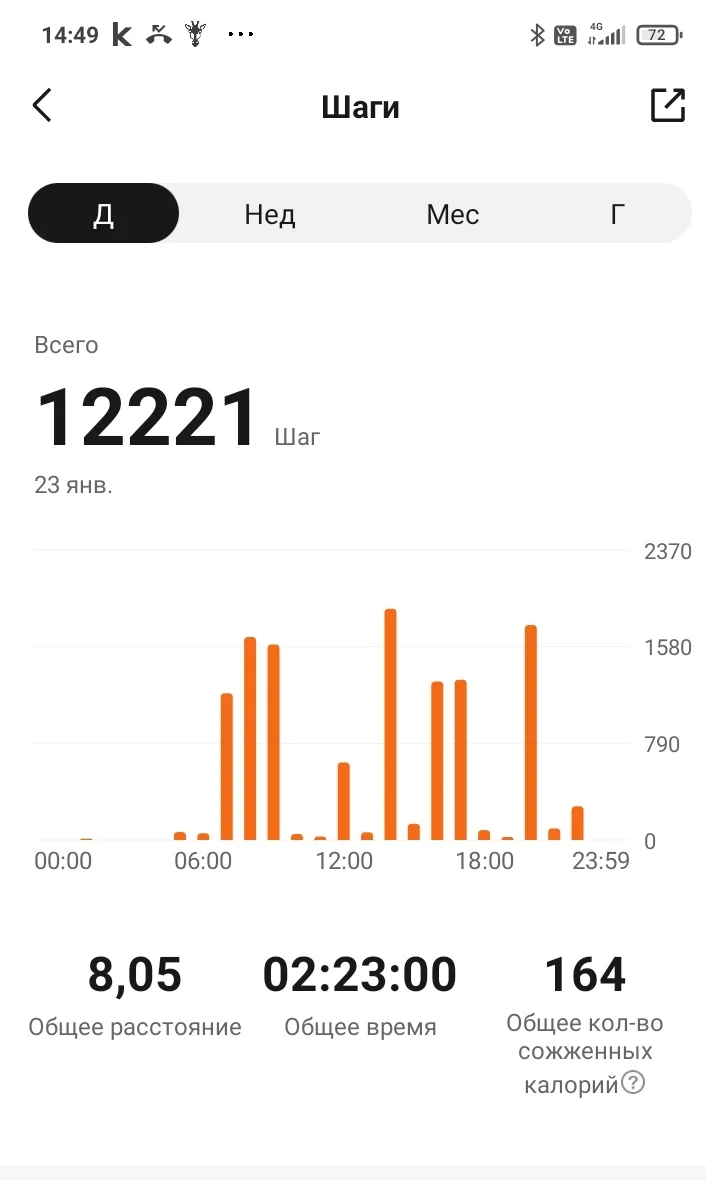Switch to the Г yearly view
The height and width of the screenshot is (1180, 706).
pos(618,214)
